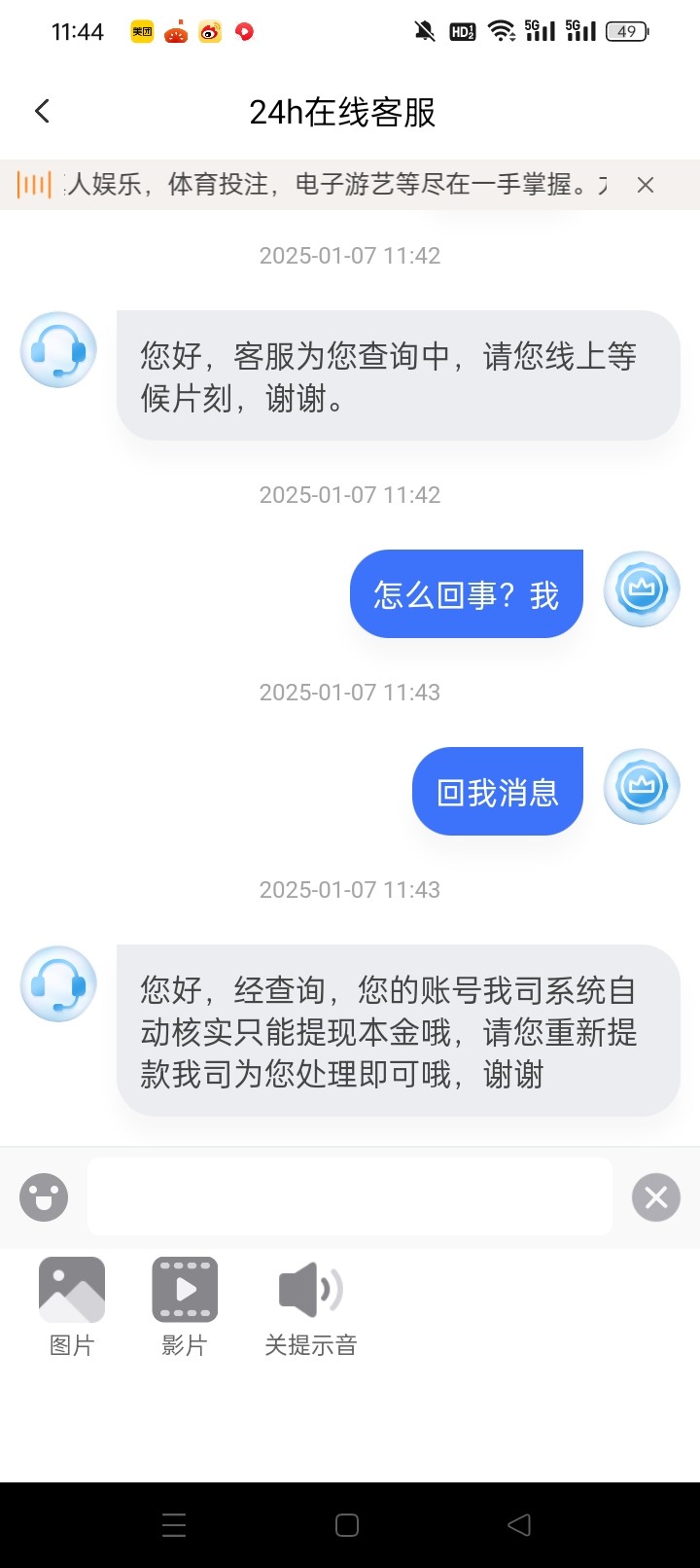This screenshot has width=700, height=1568.
Task: Tap the customer service headset avatar
Action: pyautogui.click(x=57, y=348)
